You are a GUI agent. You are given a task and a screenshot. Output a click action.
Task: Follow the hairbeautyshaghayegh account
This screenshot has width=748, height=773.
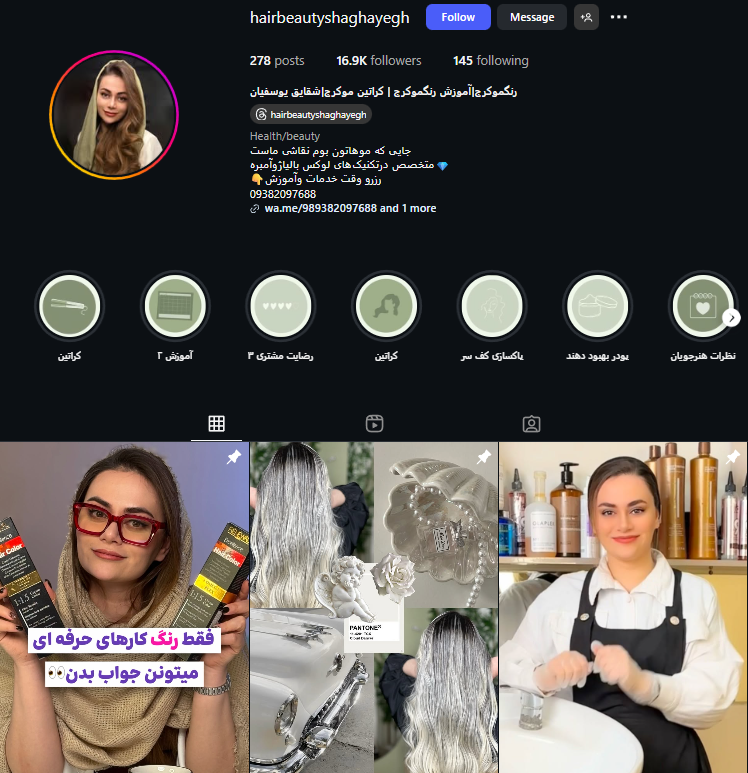(x=458, y=17)
